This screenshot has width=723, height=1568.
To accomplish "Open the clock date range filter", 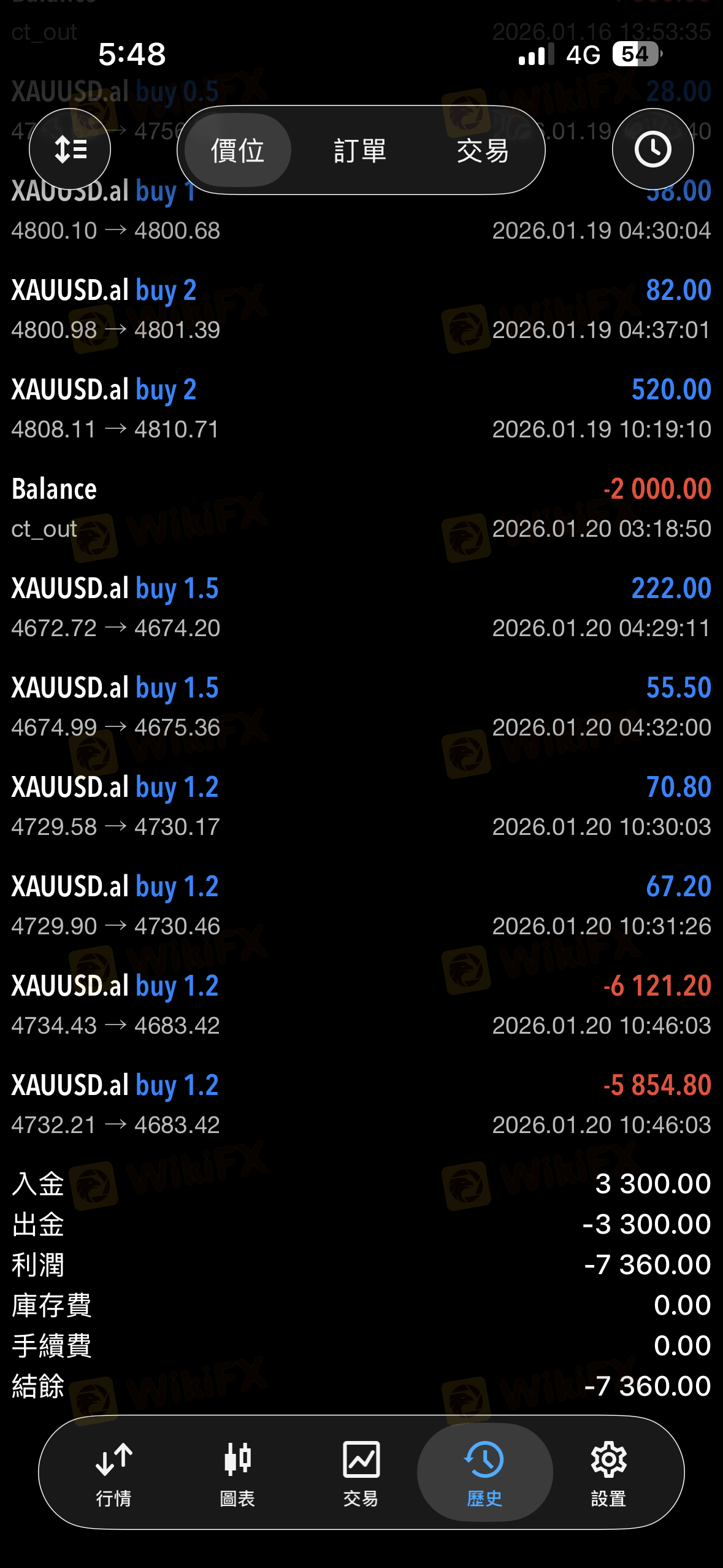I will (652, 149).
